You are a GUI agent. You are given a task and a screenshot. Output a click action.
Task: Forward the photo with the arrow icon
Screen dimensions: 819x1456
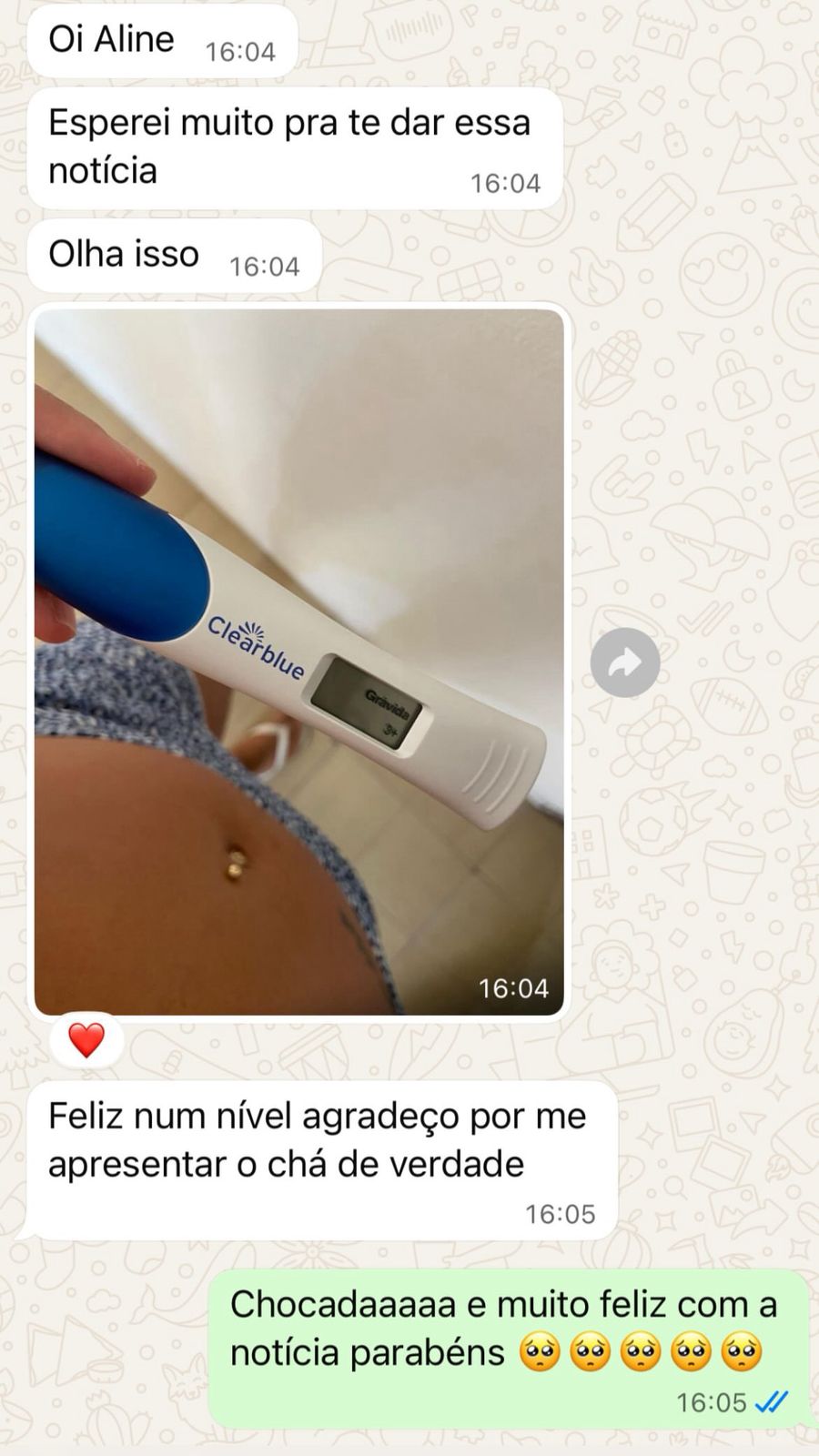[624, 662]
